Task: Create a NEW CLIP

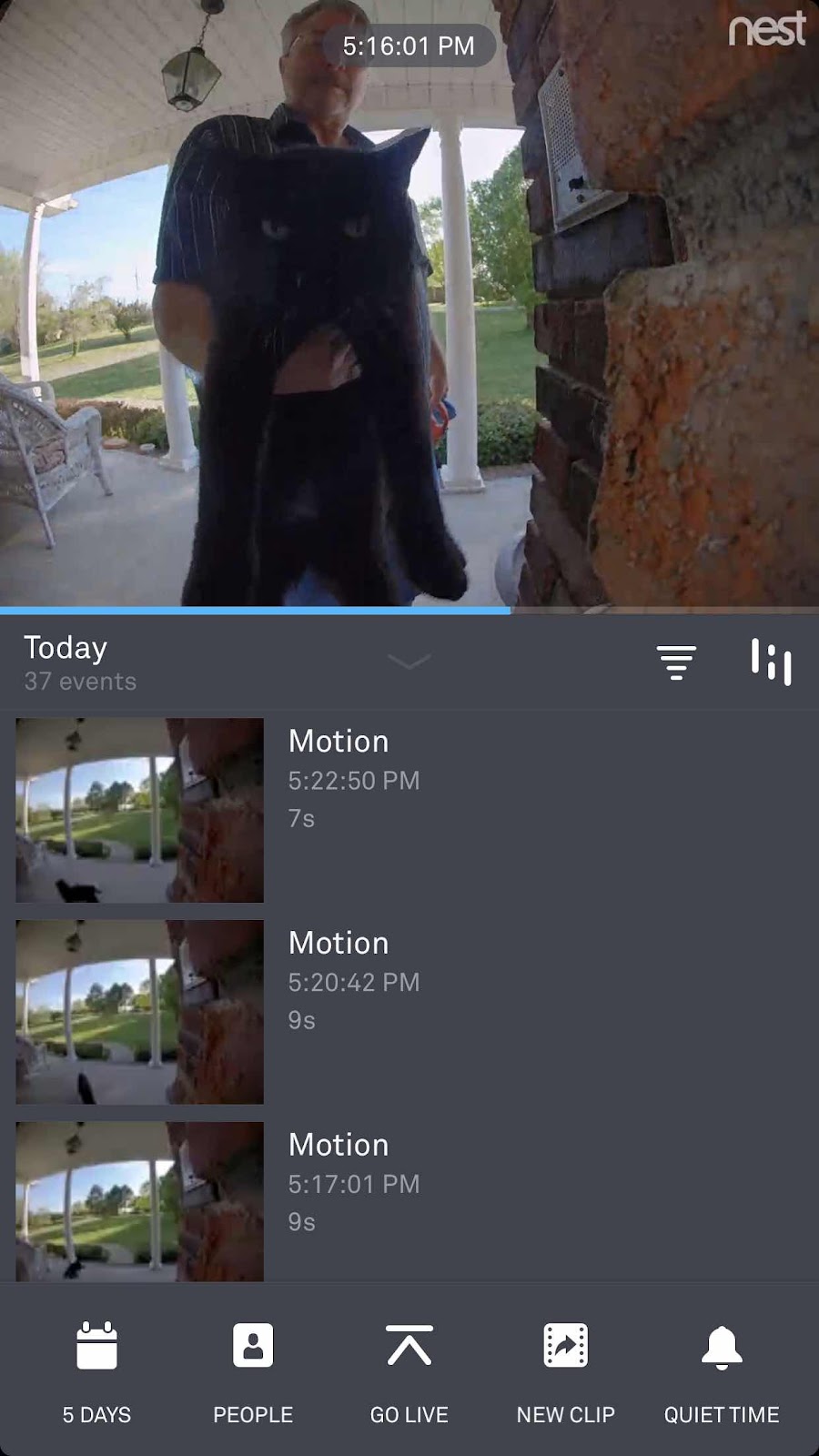Action: pyautogui.click(x=565, y=1370)
